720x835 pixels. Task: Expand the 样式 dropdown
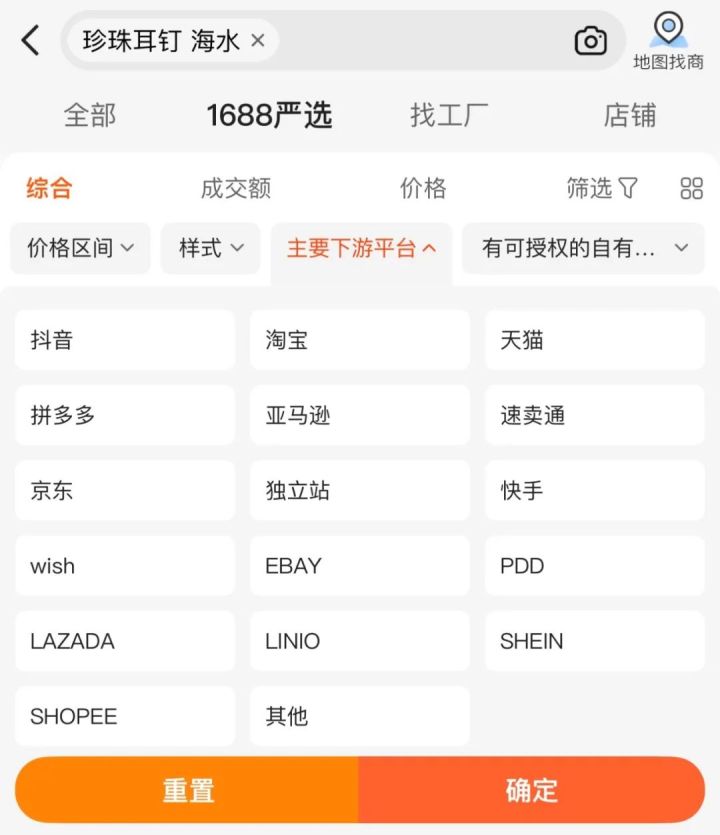click(210, 248)
